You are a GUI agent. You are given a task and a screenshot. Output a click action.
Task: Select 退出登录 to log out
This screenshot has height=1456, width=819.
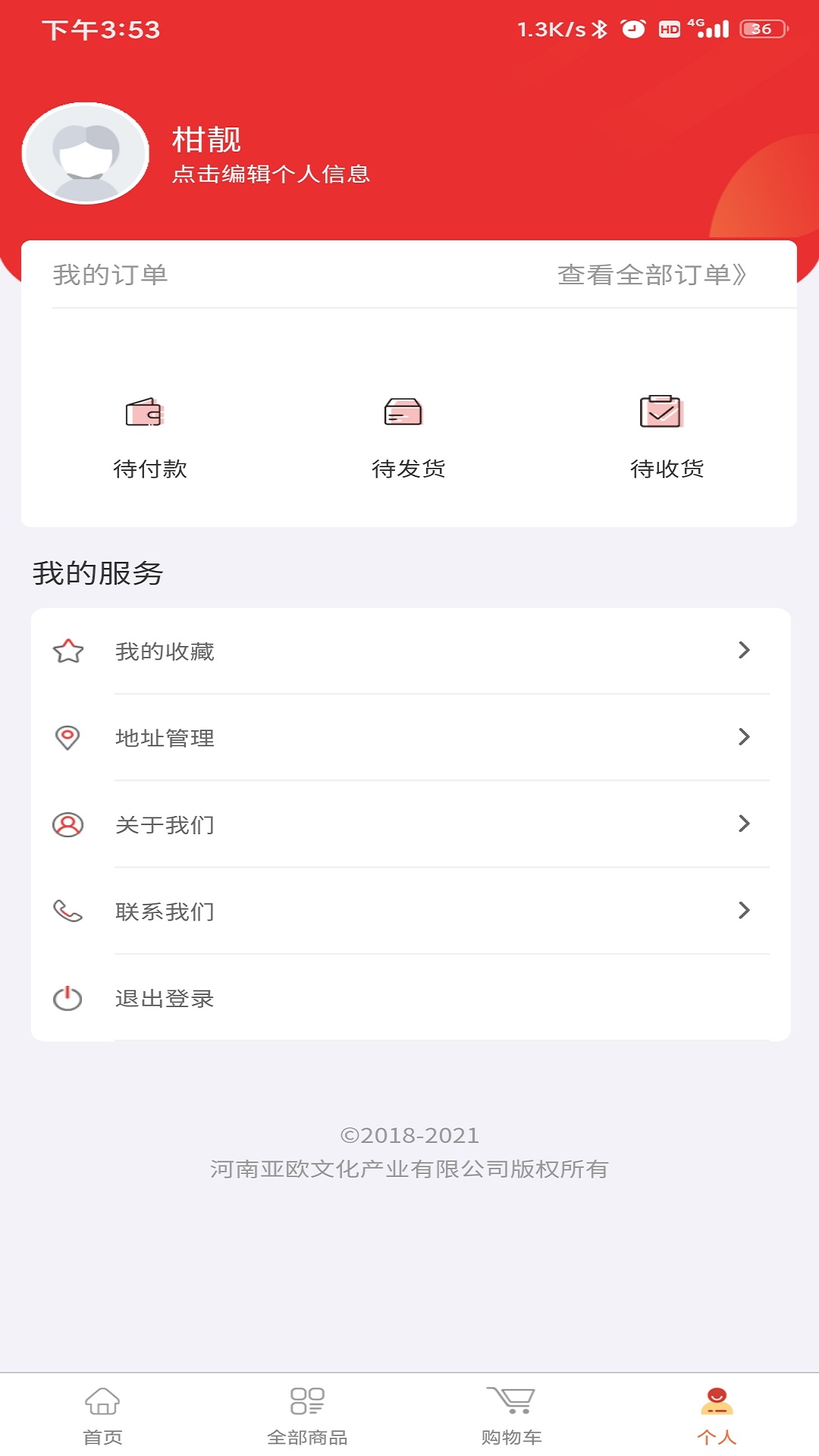pyautogui.click(x=409, y=998)
